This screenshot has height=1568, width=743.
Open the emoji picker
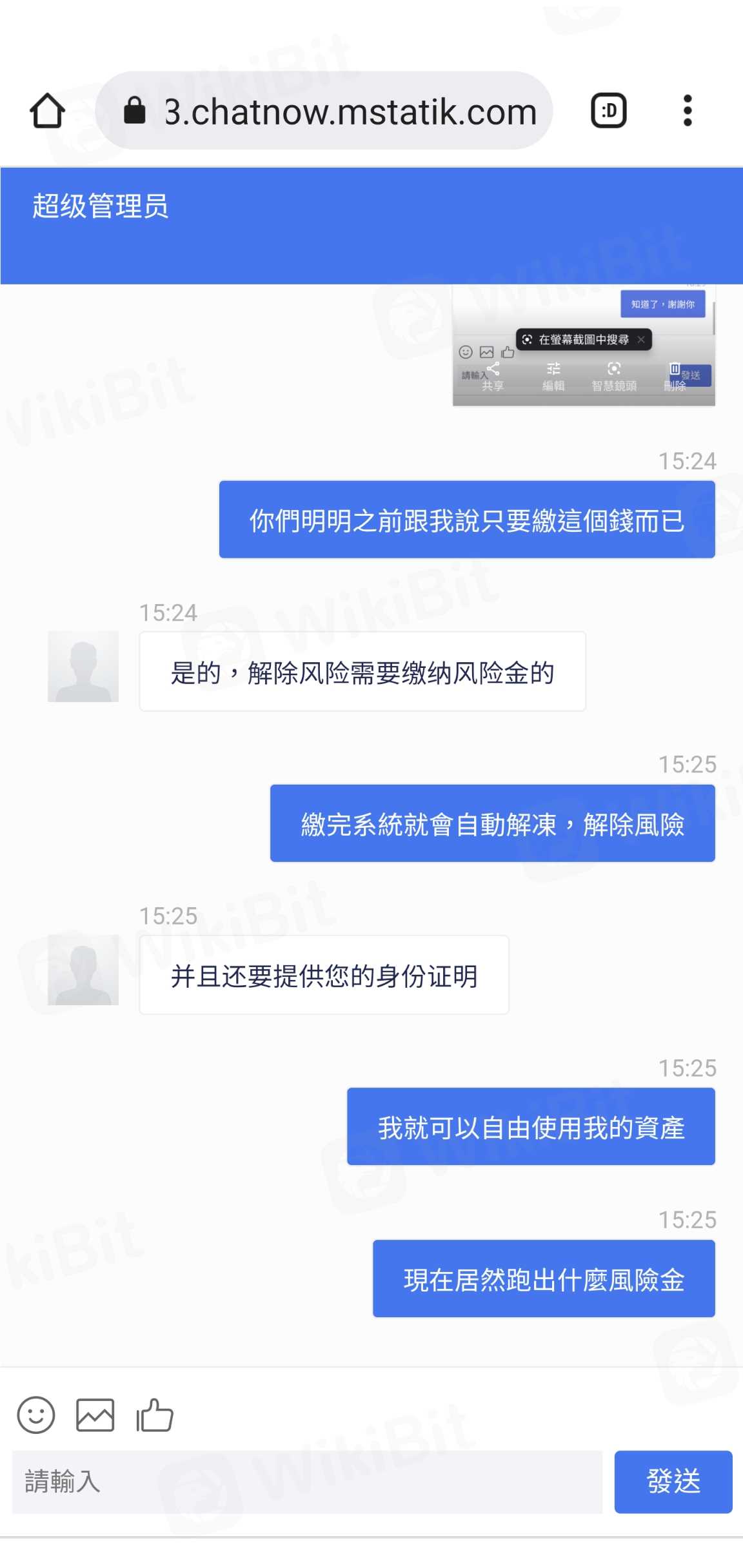coord(36,1415)
